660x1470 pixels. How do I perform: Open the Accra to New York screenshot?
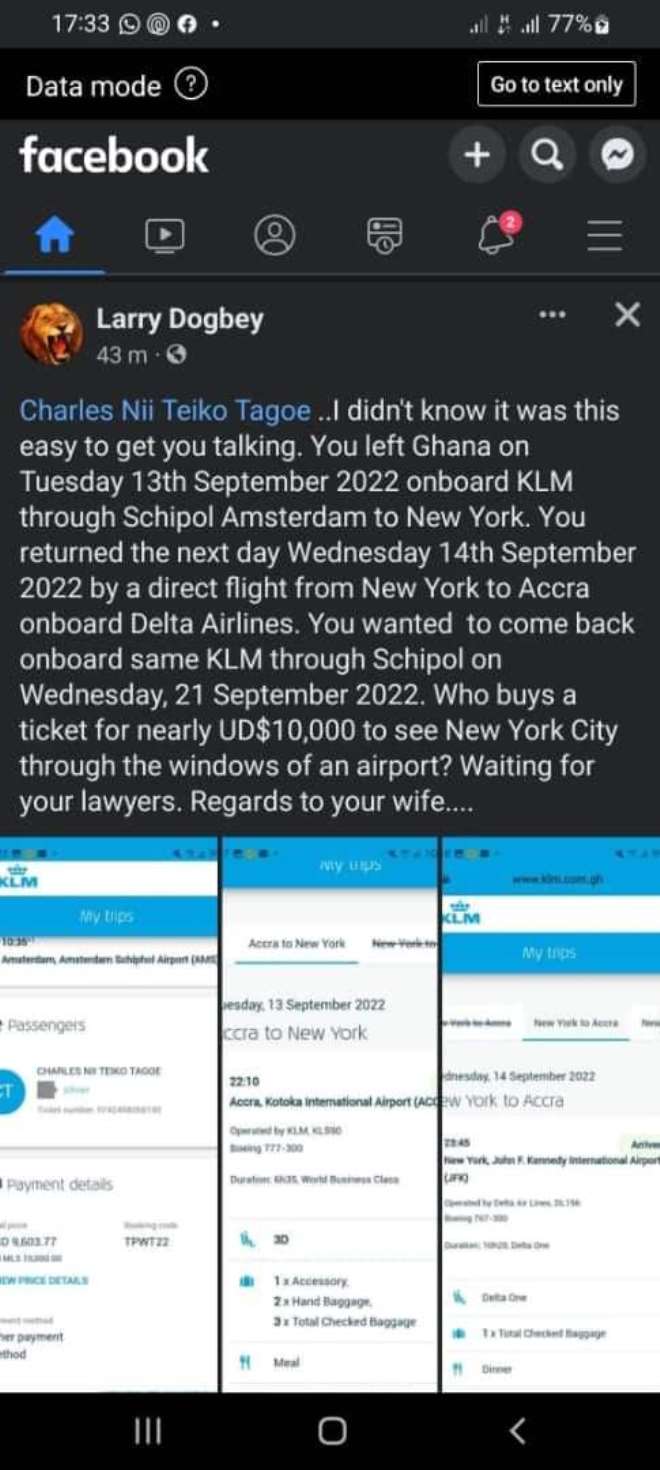[x=329, y=1115]
